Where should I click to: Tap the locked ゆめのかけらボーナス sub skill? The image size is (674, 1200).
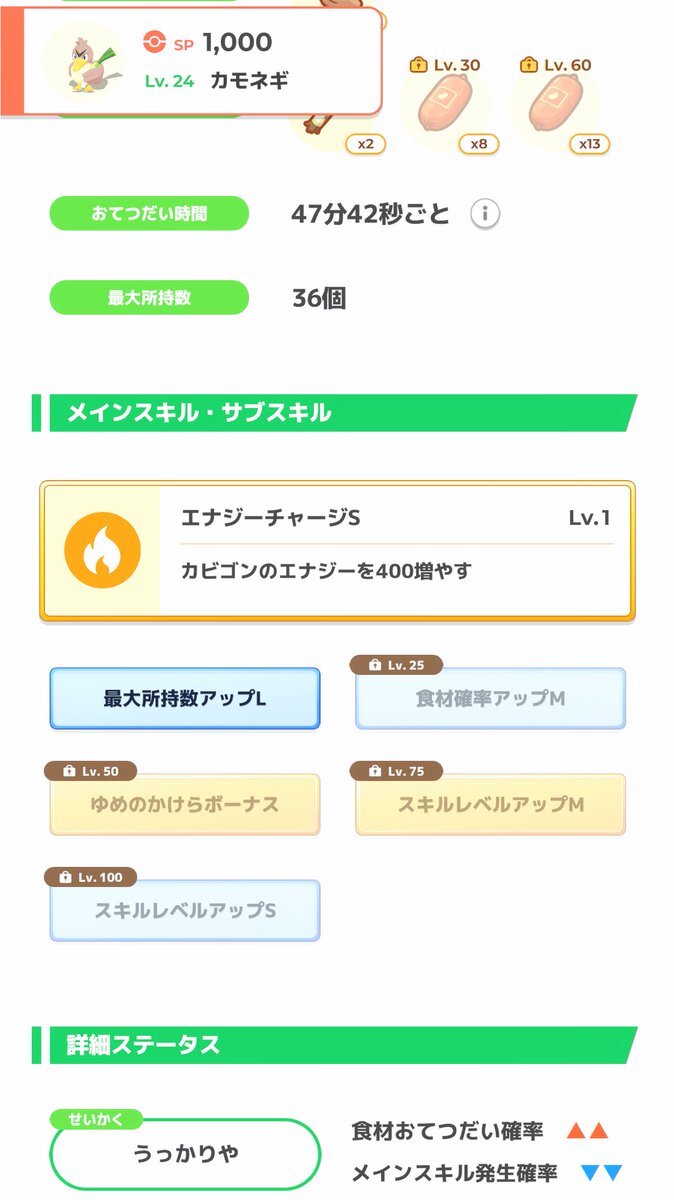click(x=185, y=804)
